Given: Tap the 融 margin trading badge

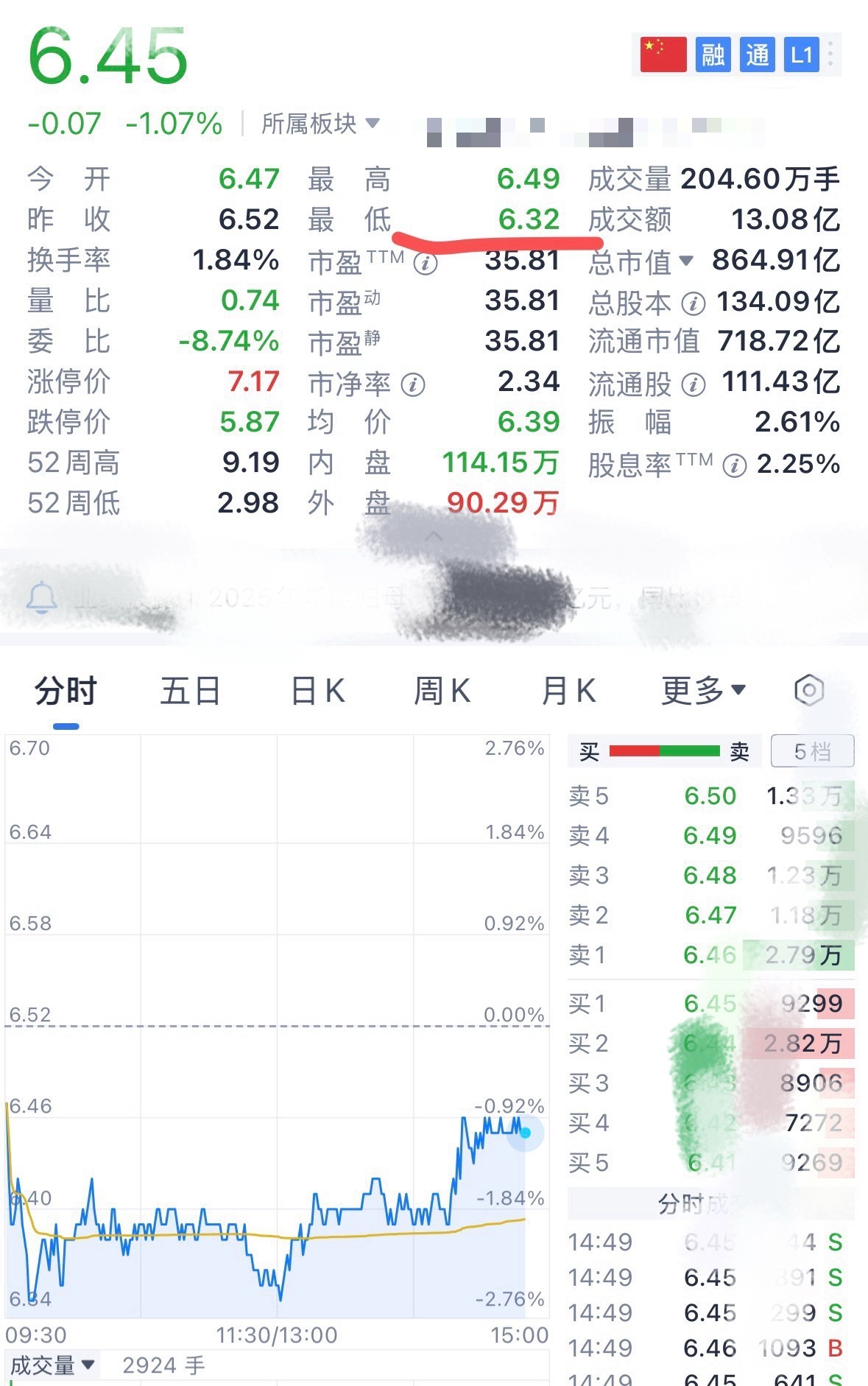Looking at the screenshot, I should (713, 55).
